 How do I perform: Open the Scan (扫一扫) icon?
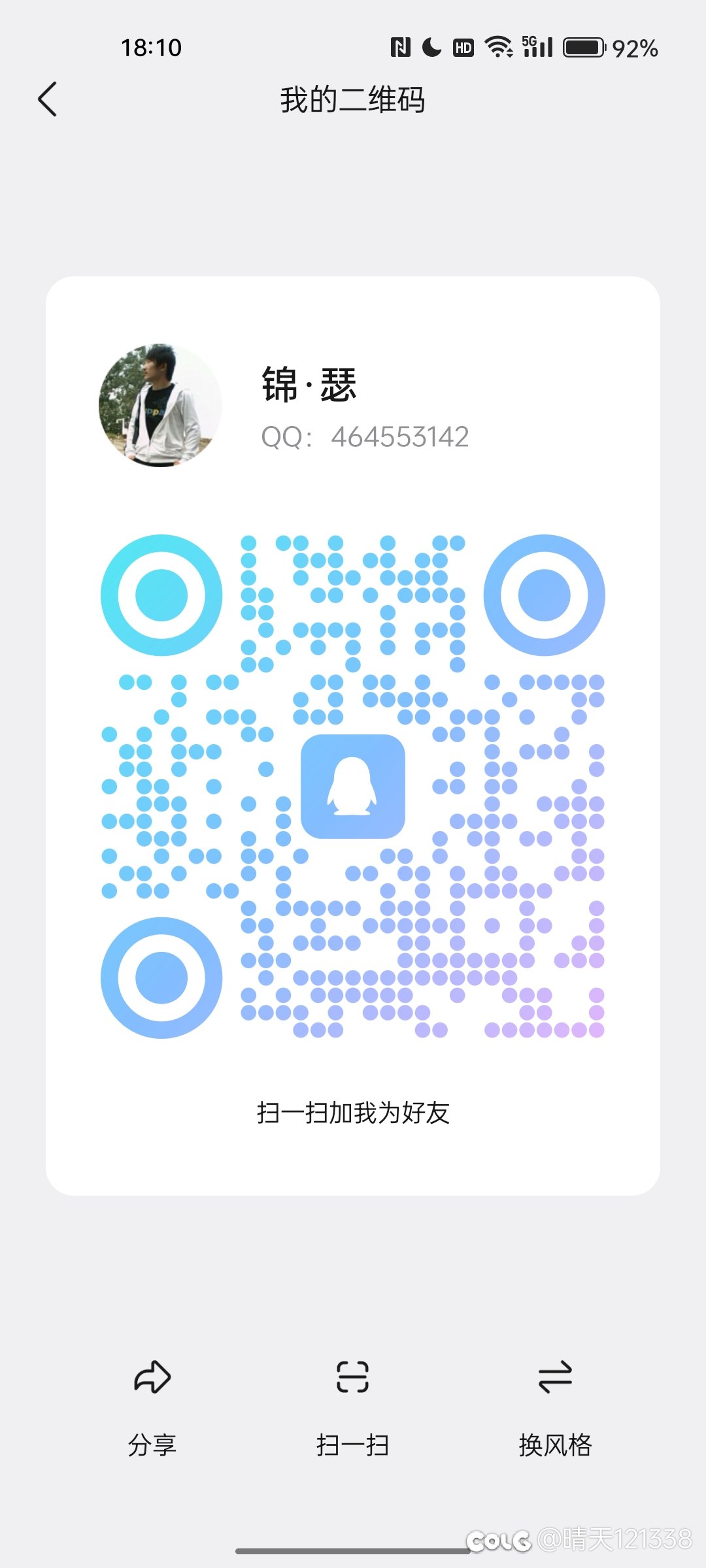point(353,1377)
